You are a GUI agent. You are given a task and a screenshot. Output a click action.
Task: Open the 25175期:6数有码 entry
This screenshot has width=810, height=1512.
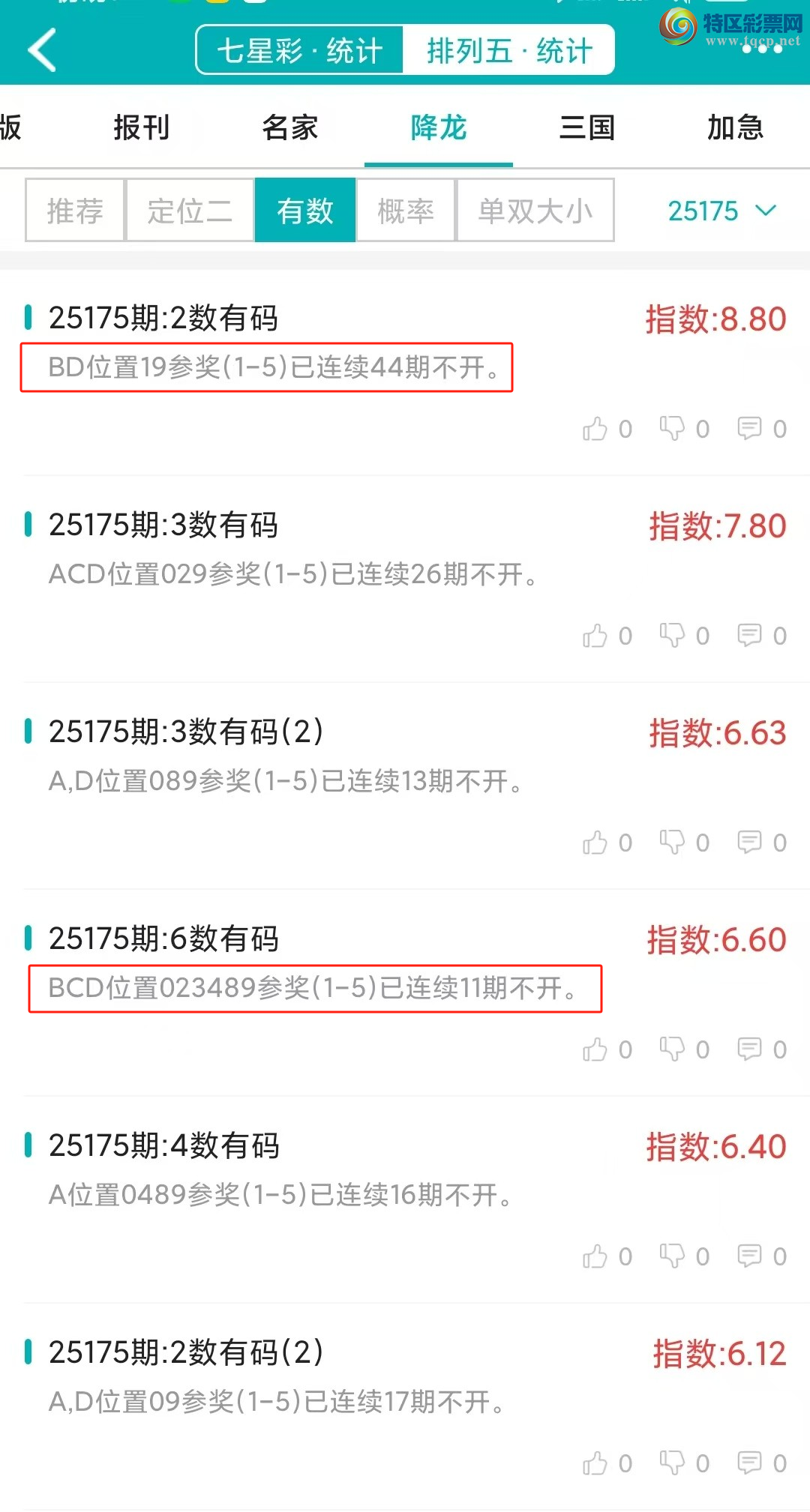[x=164, y=939]
